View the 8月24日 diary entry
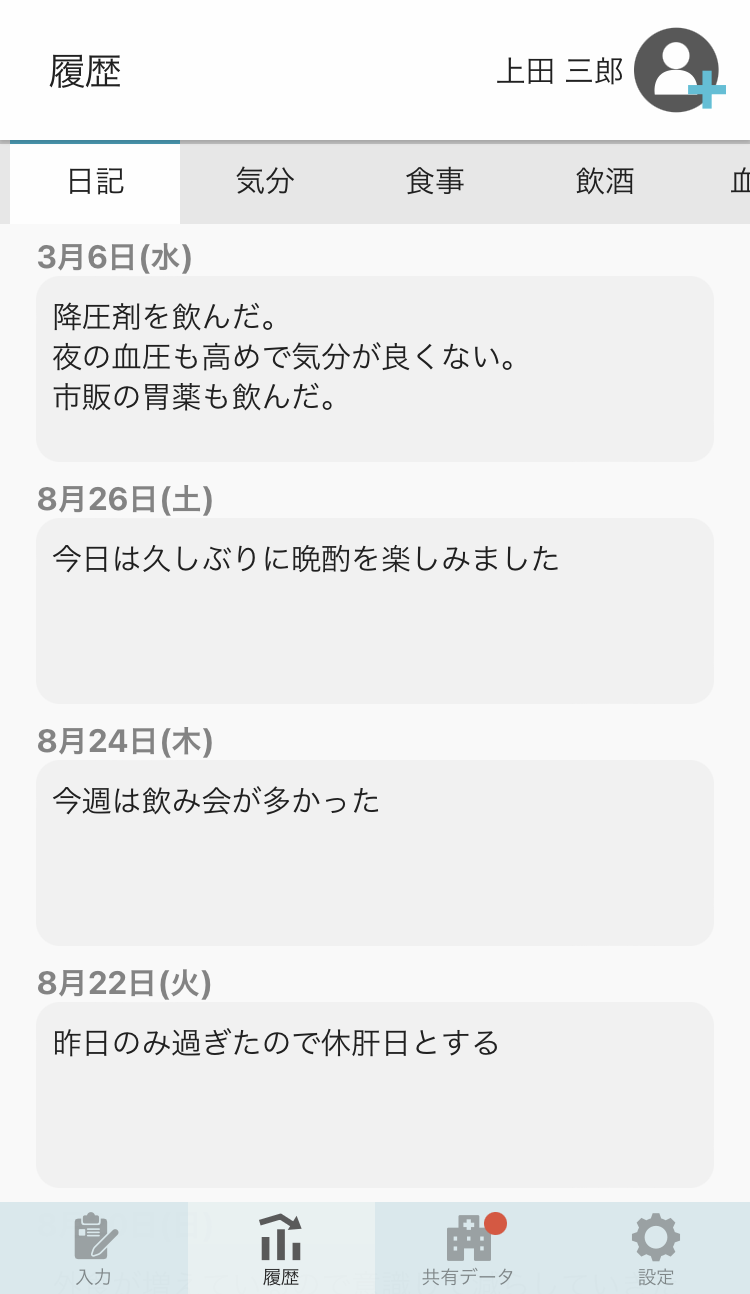Screen dimensions: 750x1294 coord(374,852)
